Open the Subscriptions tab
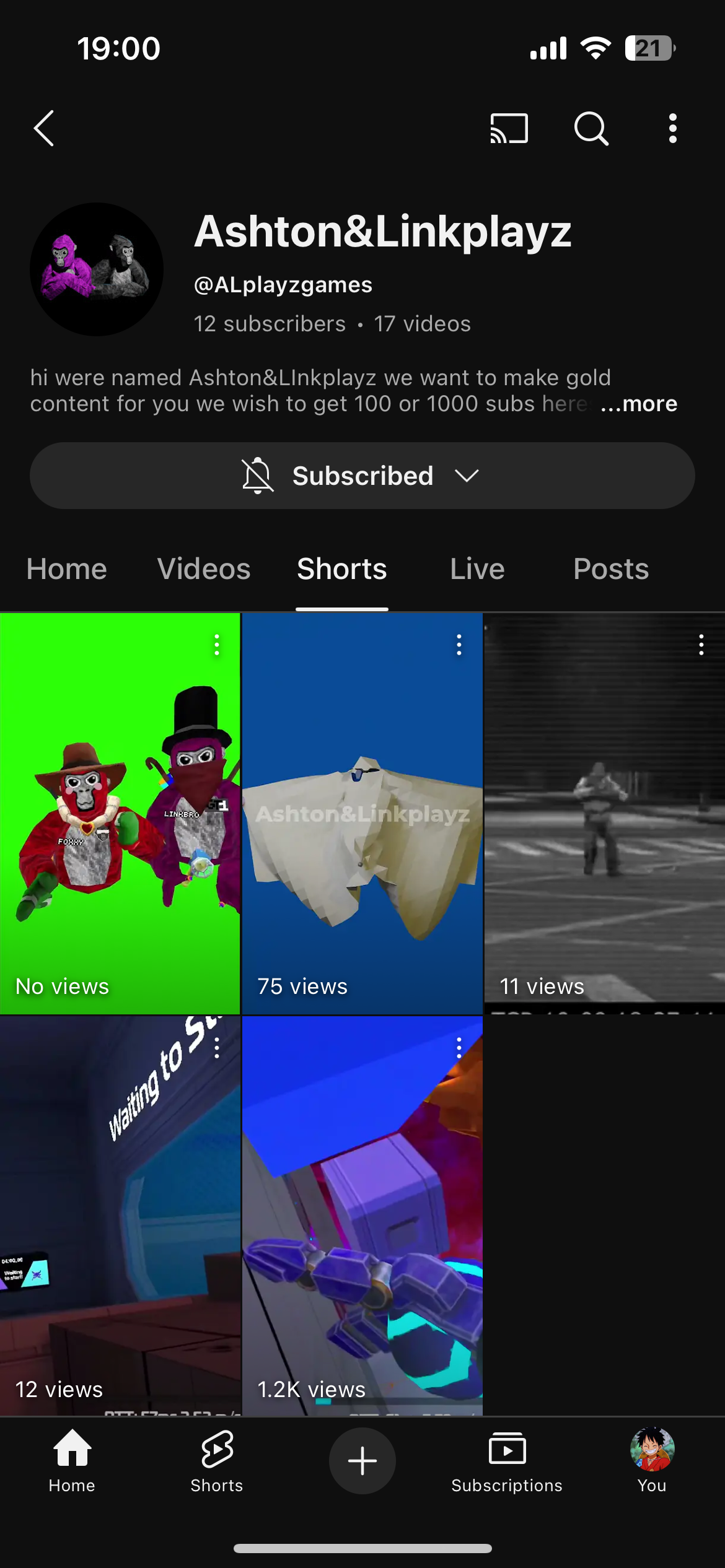Image resolution: width=725 pixels, height=1568 pixels. click(507, 1461)
